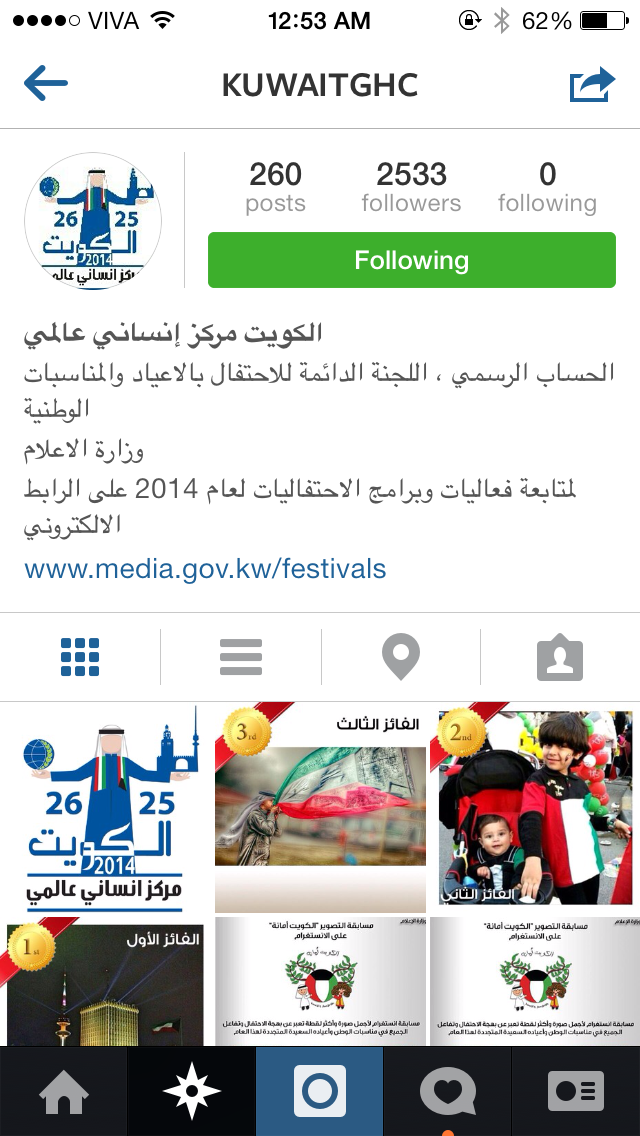
Task: Share the KUWAITGHC profile
Action: 593,85
